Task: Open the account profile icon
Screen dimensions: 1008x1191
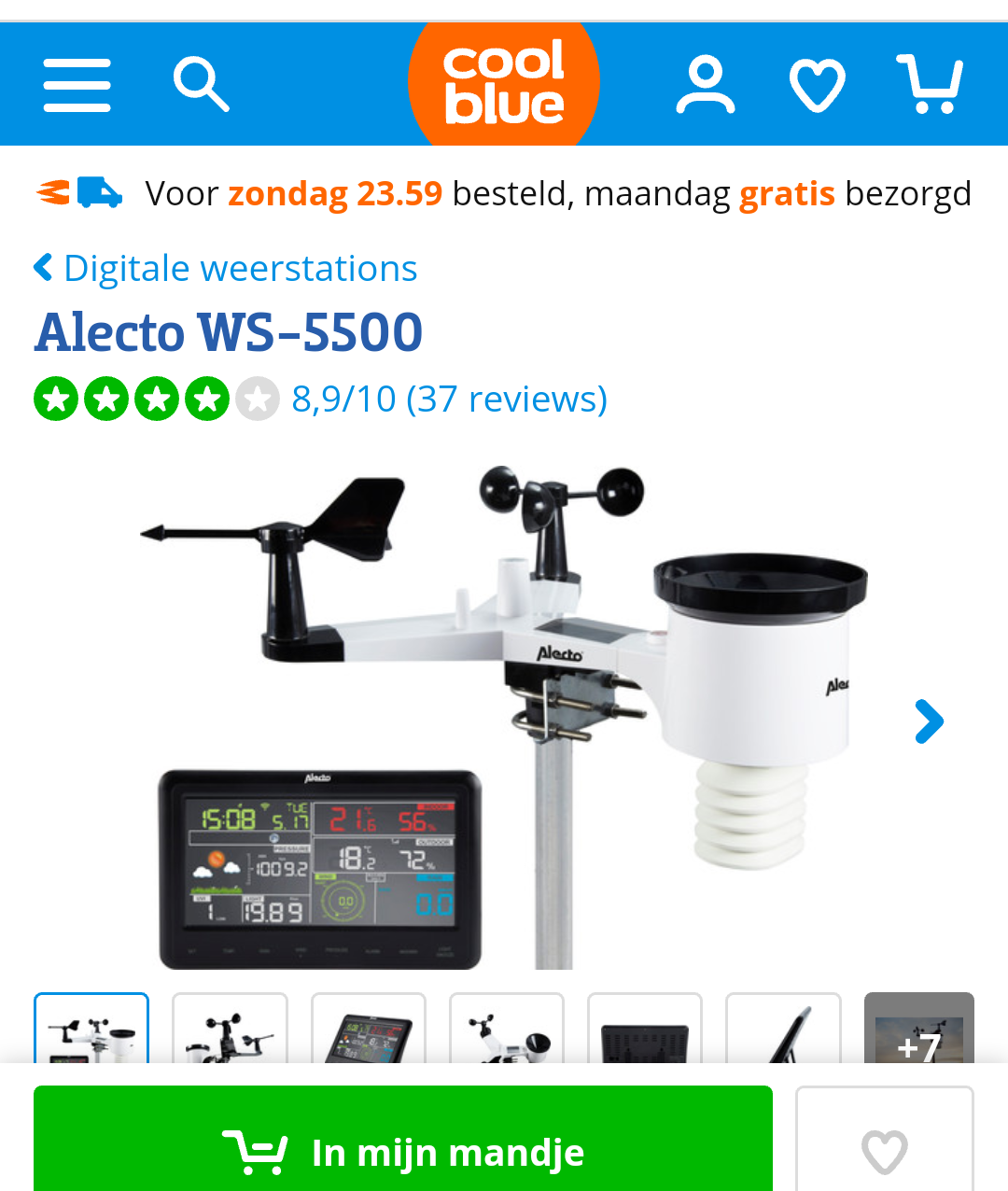Action: (x=706, y=85)
